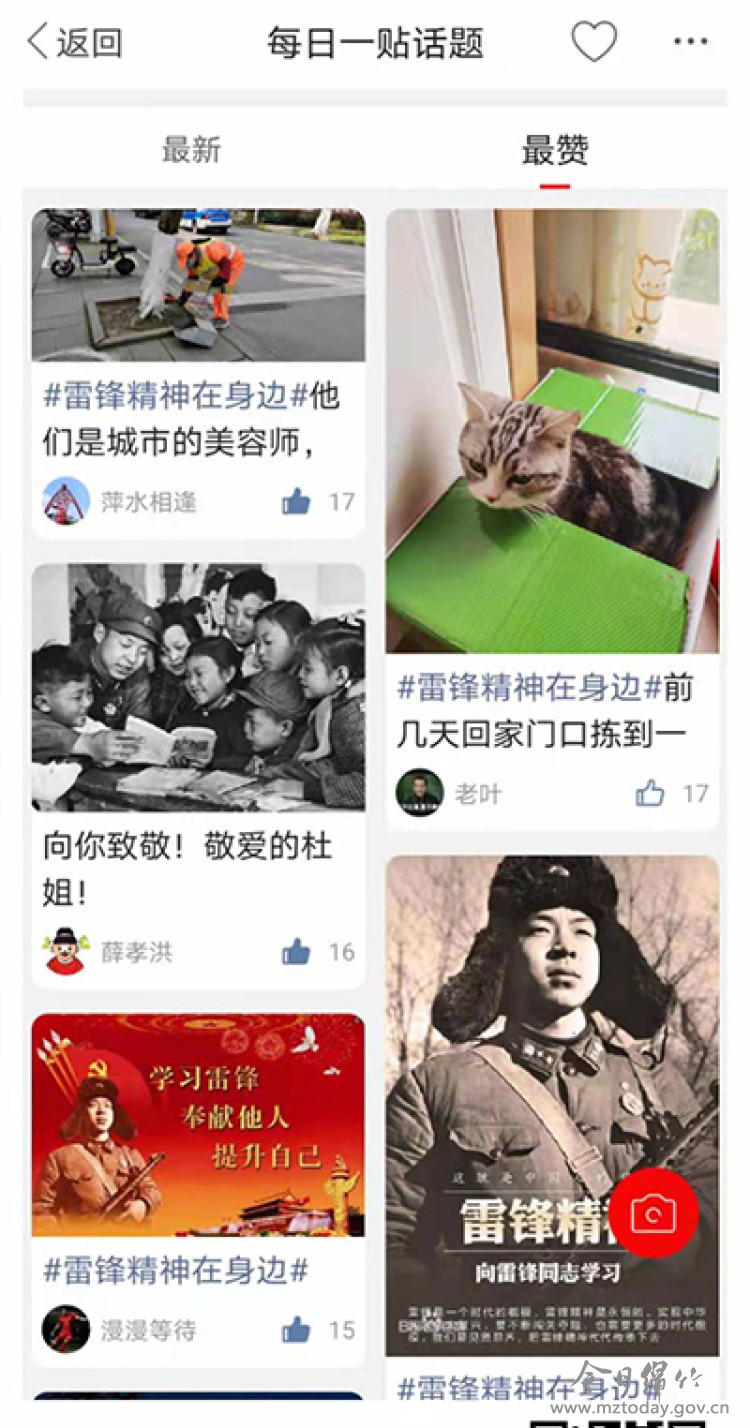Open 老叶's profile avatar
Screen dimensions: 750x1428
point(420,794)
